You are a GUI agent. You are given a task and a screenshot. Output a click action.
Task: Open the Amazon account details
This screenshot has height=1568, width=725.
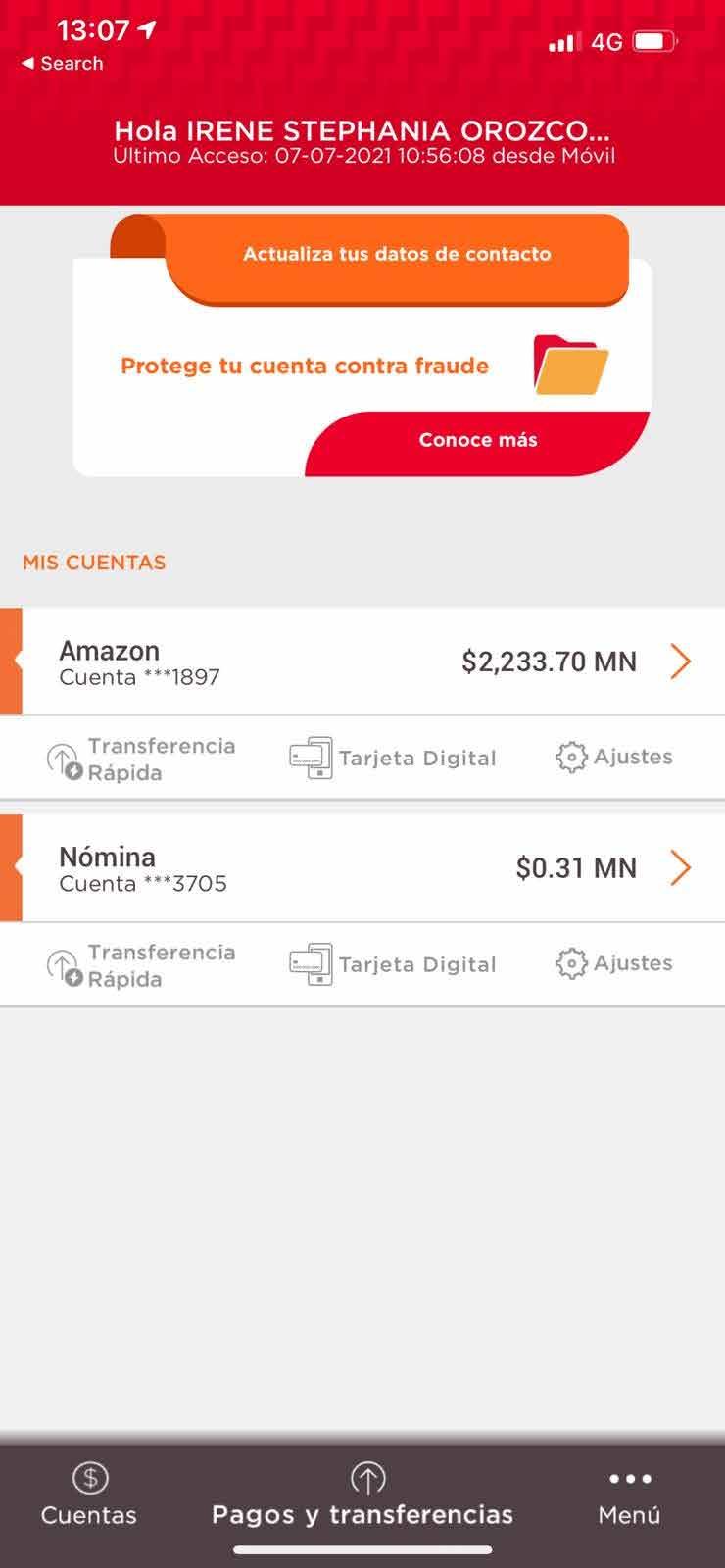click(x=362, y=662)
